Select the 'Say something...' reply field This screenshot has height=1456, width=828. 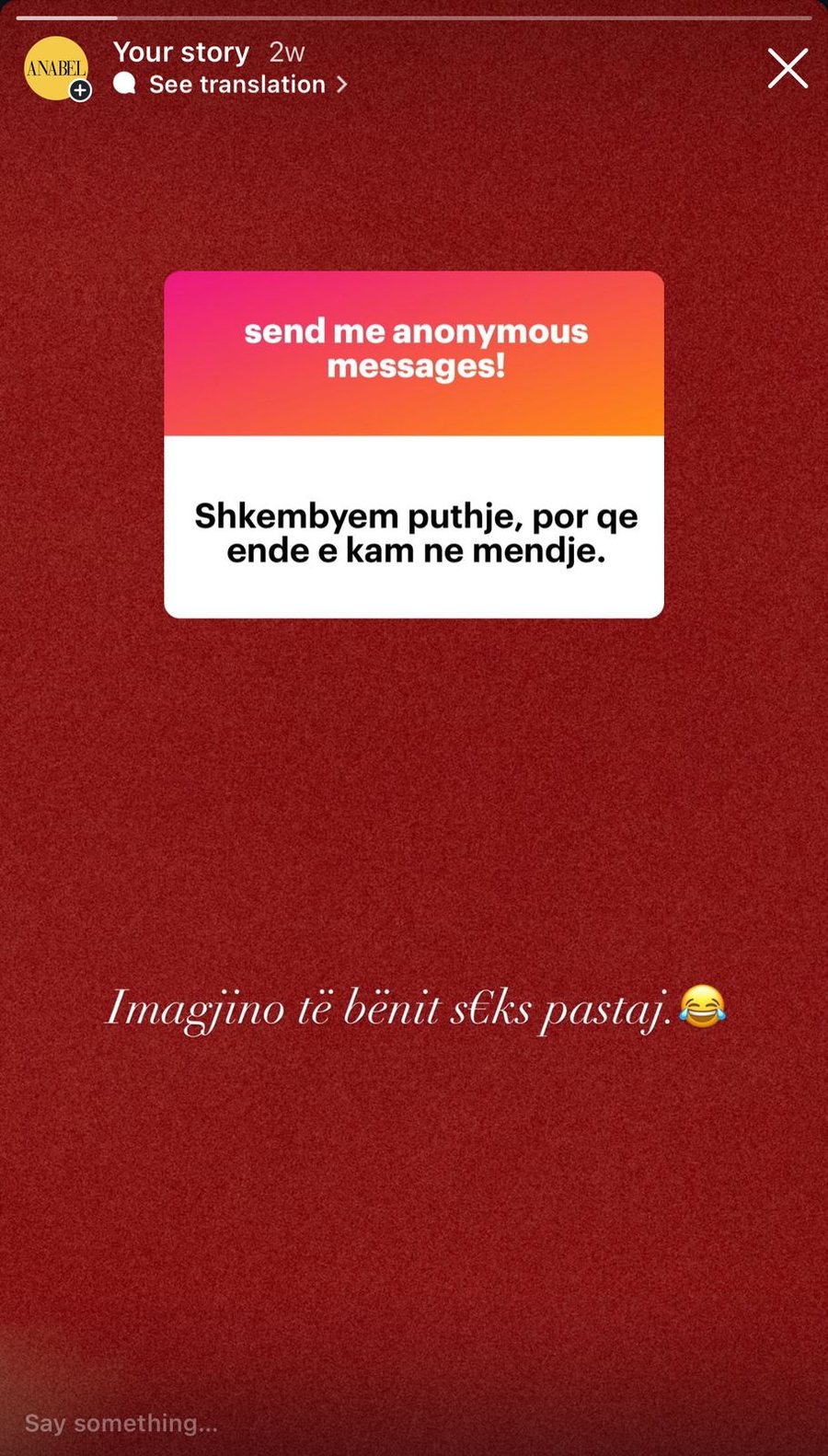121,1423
